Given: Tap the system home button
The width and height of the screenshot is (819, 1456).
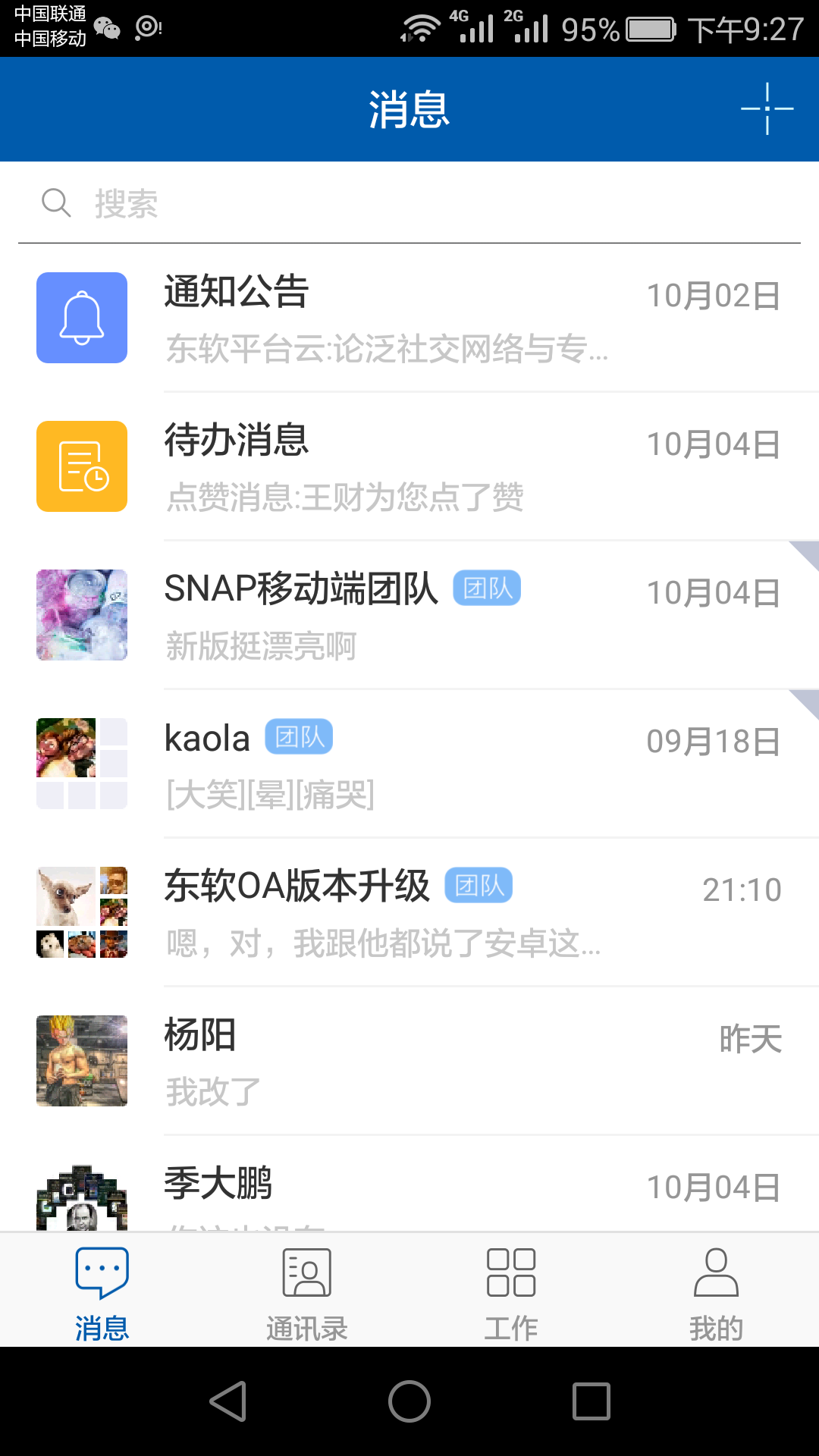Looking at the screenshot, I should pyautogui.click(x=409, y=1401).
